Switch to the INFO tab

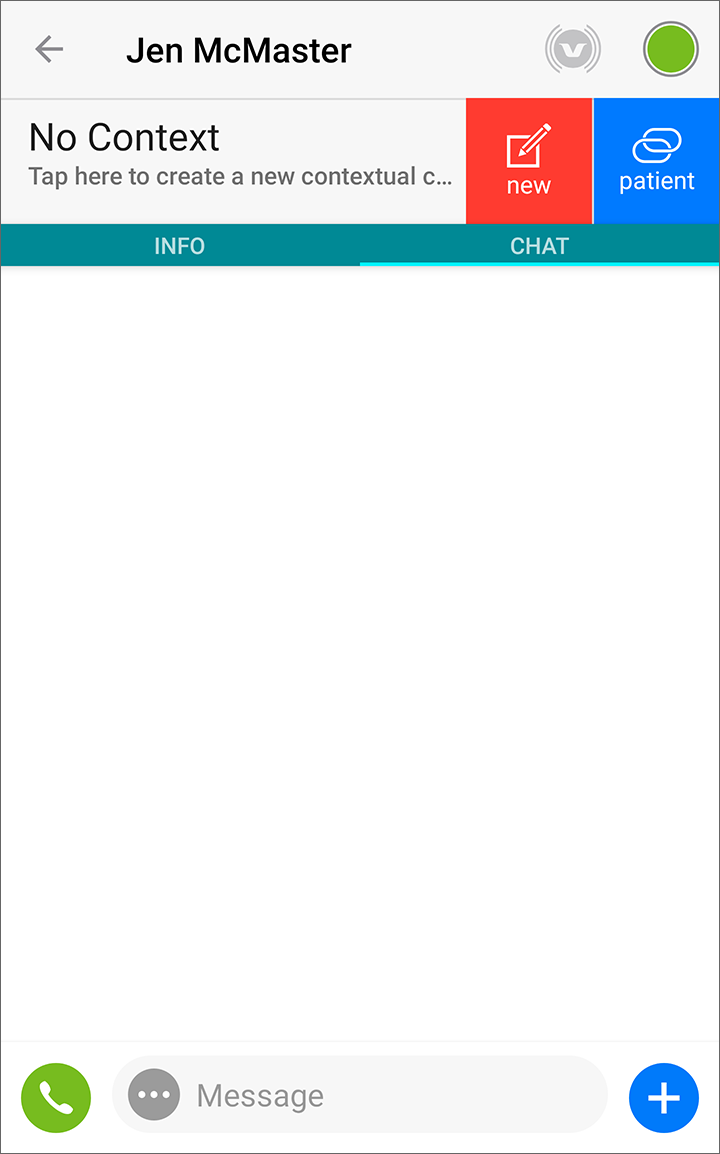180,245
